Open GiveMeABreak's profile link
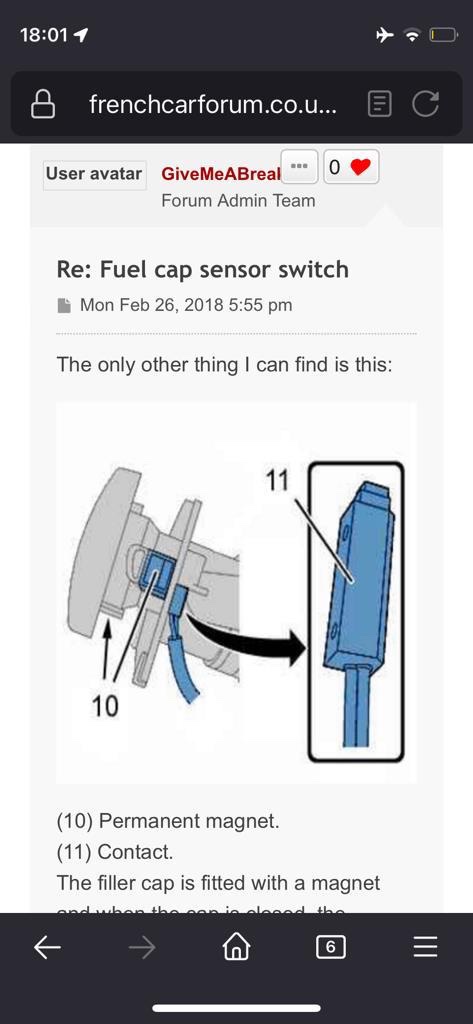This screenshot has width=473, height=1024. [221, 174]
